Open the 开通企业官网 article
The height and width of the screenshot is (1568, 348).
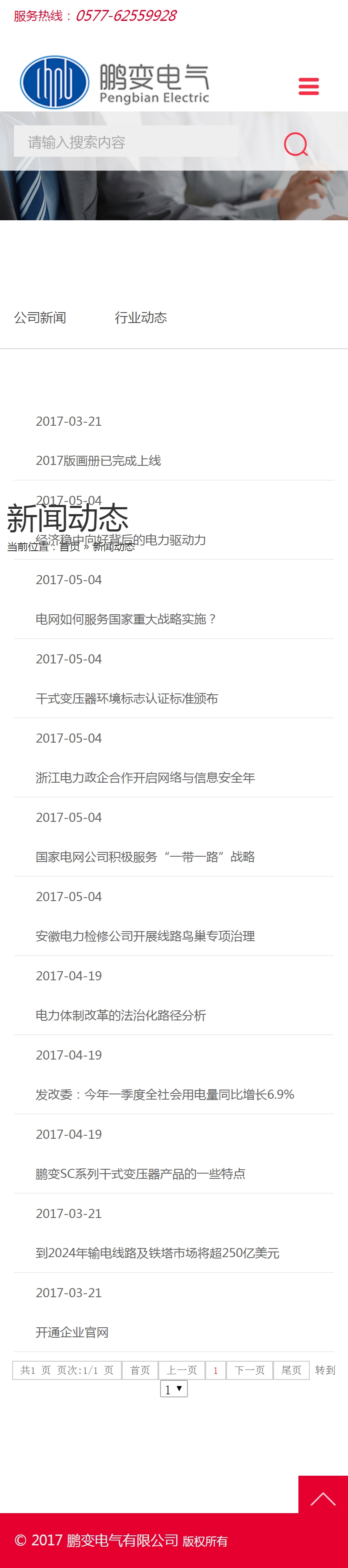click(72, 1332)
